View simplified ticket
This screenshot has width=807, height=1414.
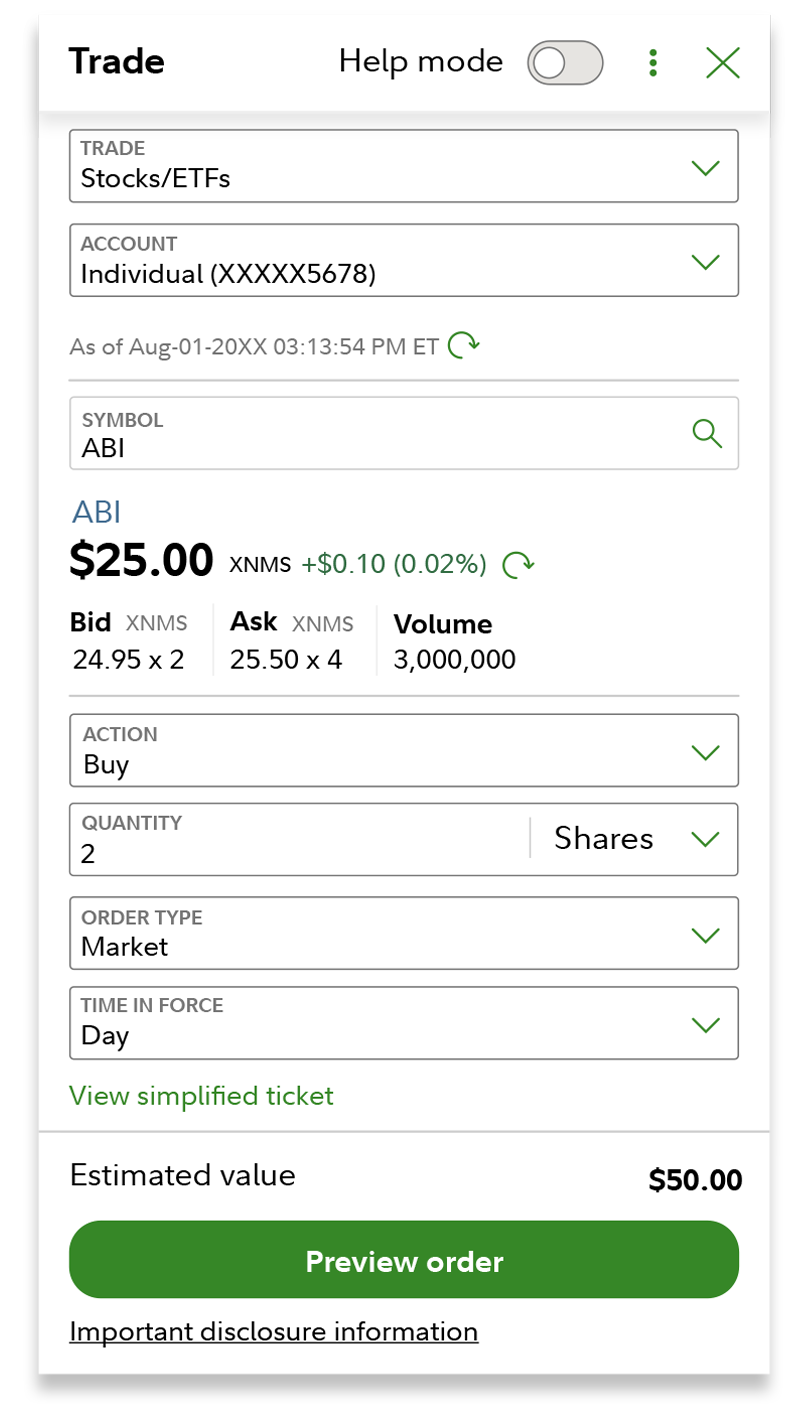point(200,1095)
